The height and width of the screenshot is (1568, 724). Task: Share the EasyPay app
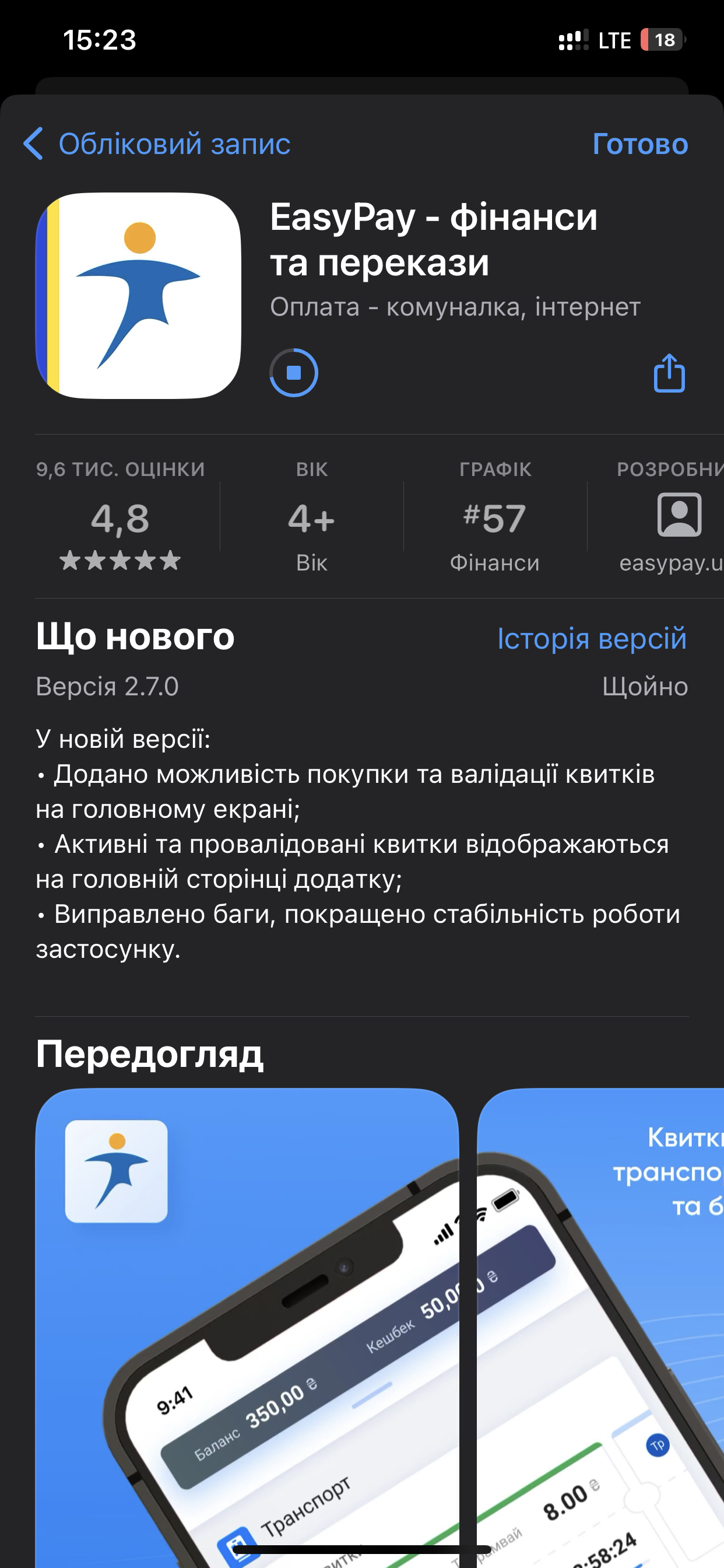pos(669,373)
